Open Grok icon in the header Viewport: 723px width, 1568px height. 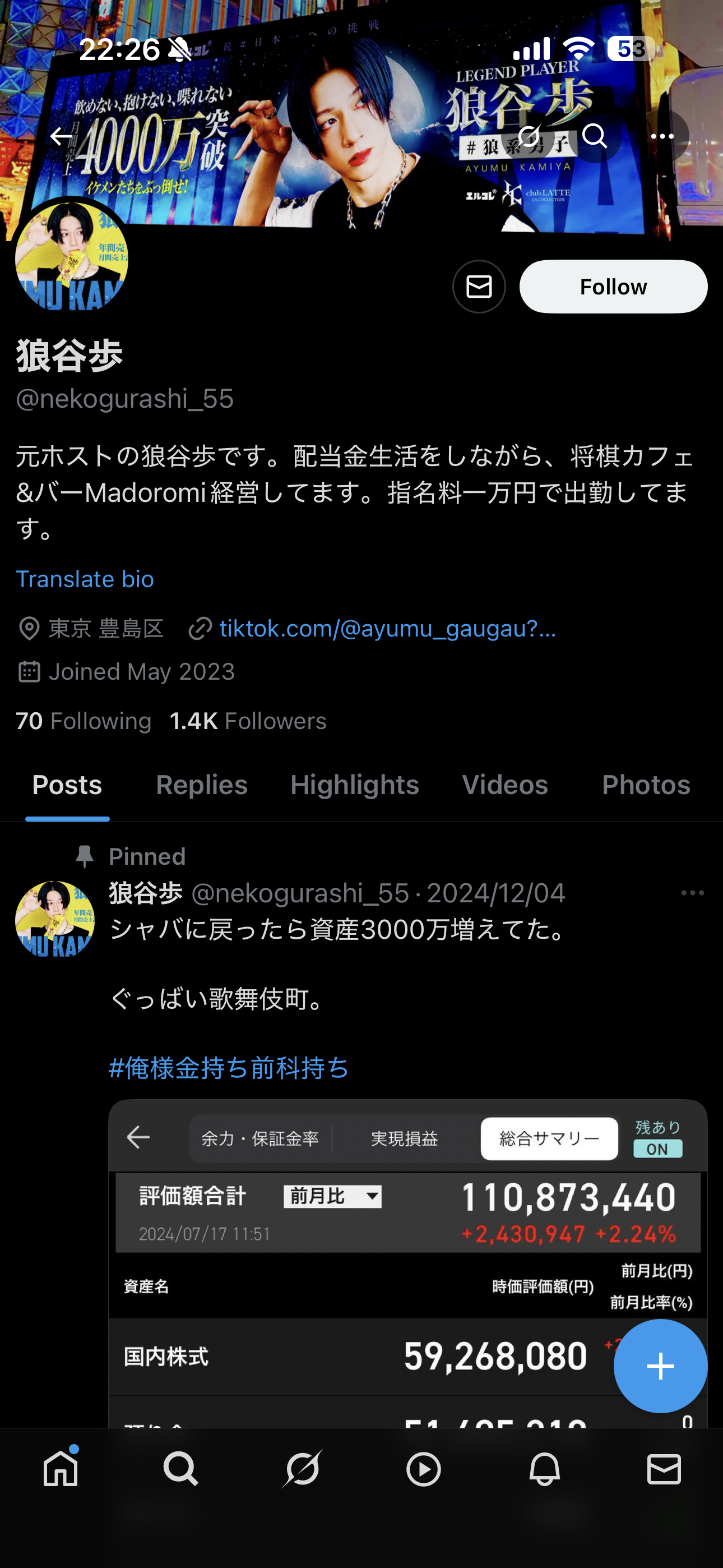point(530,136)
